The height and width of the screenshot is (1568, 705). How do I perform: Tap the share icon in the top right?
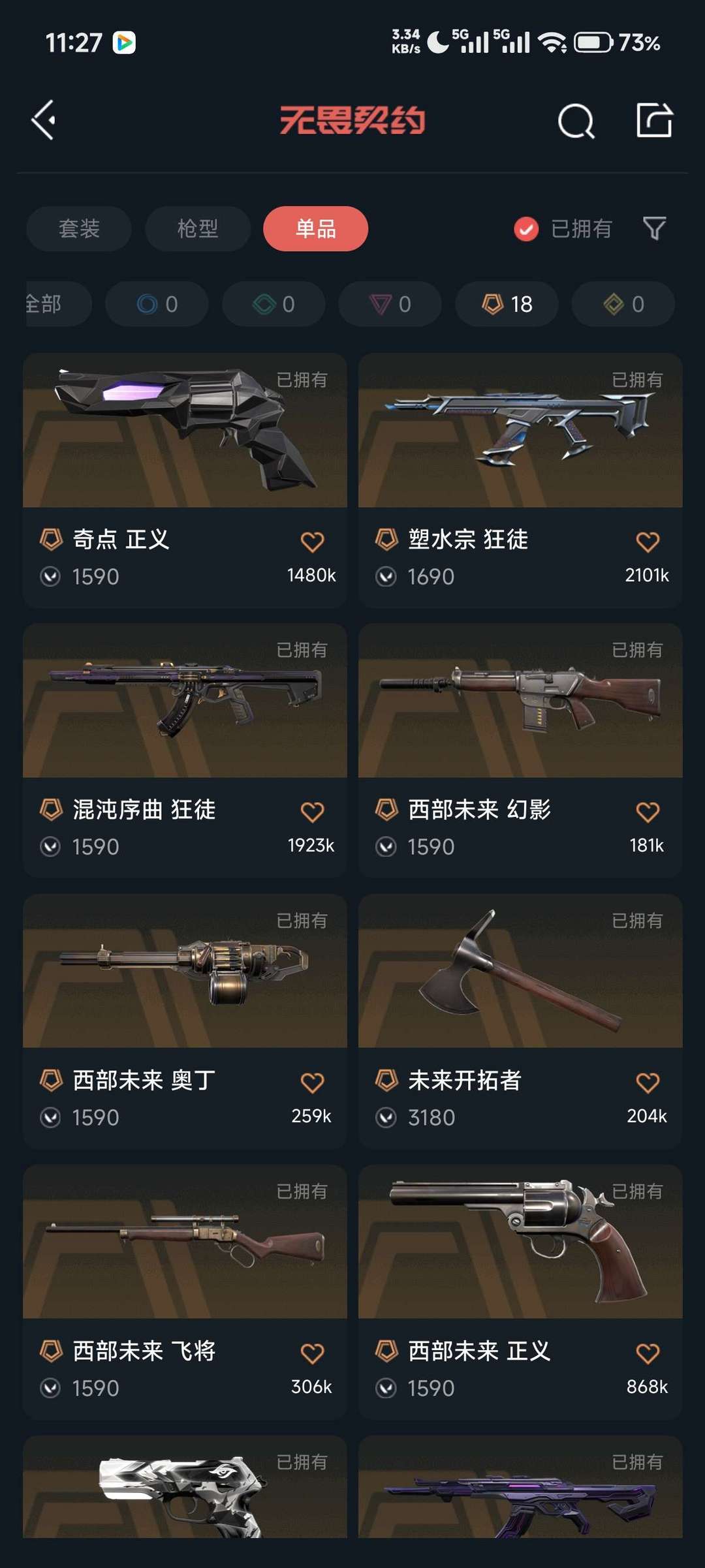(656, 119)
